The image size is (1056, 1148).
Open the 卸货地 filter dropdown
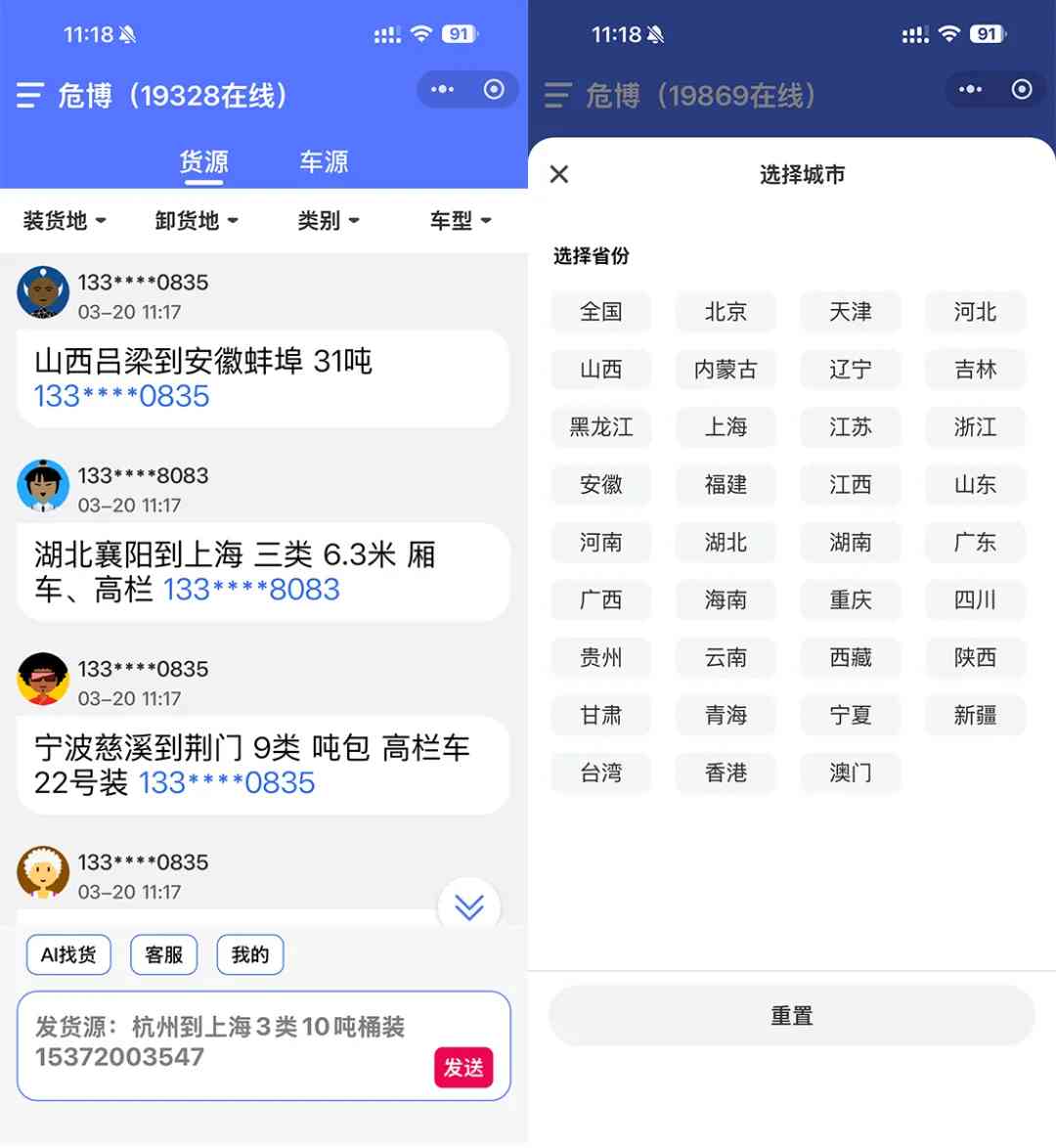tap(197, 221)
